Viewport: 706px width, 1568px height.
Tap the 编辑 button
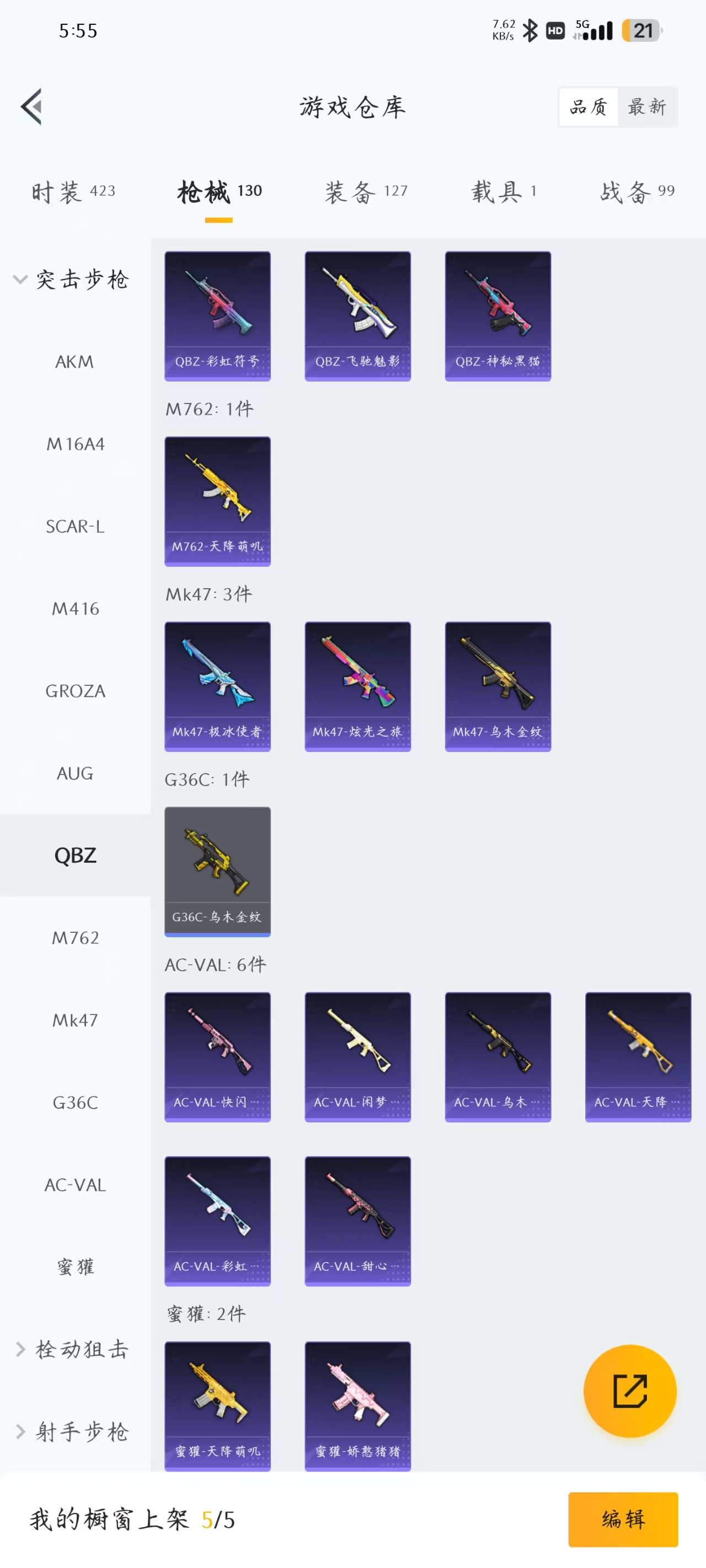(623, 1519)
